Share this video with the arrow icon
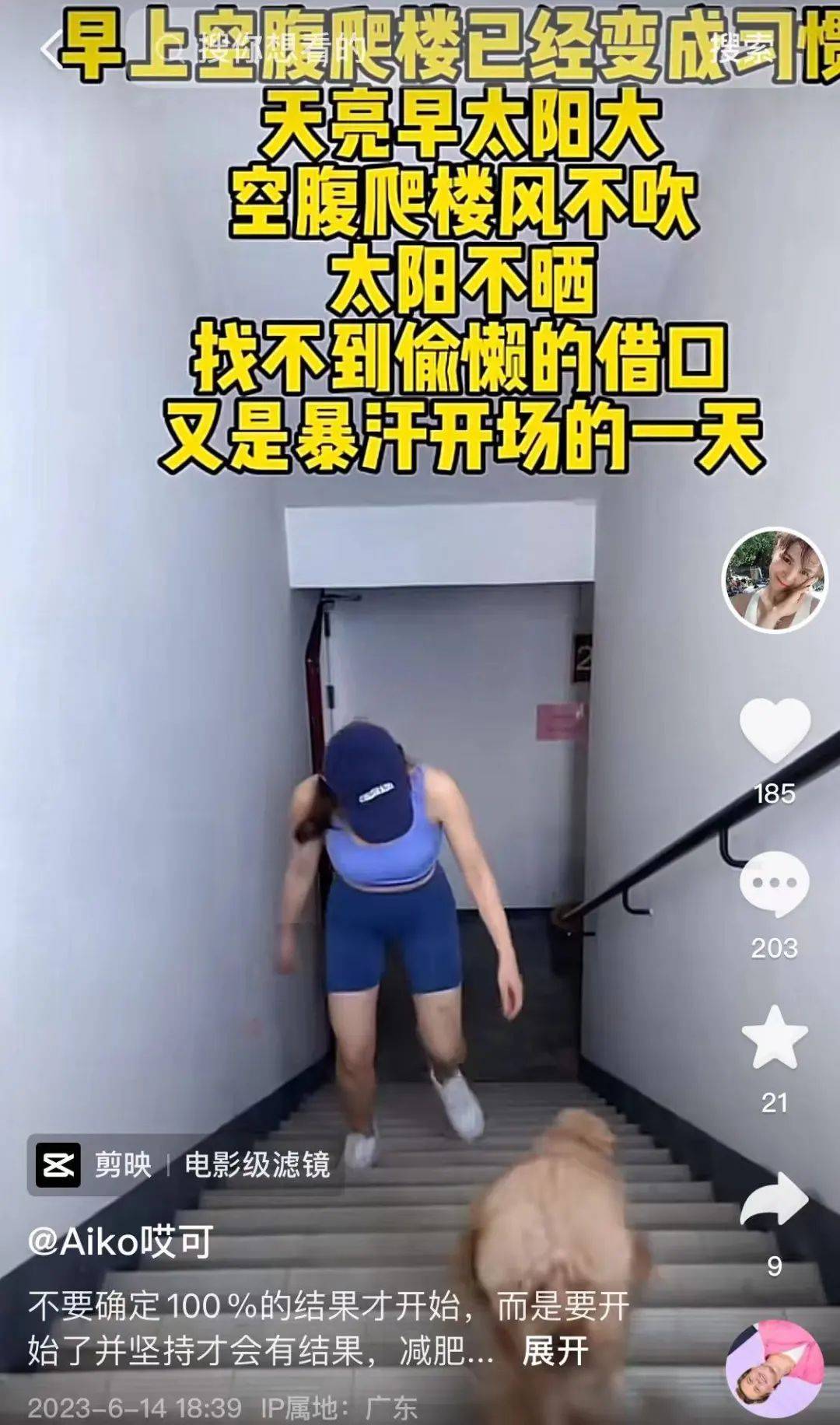The width and height of the screenshot is (840, 1425). tap(774, 1199)
